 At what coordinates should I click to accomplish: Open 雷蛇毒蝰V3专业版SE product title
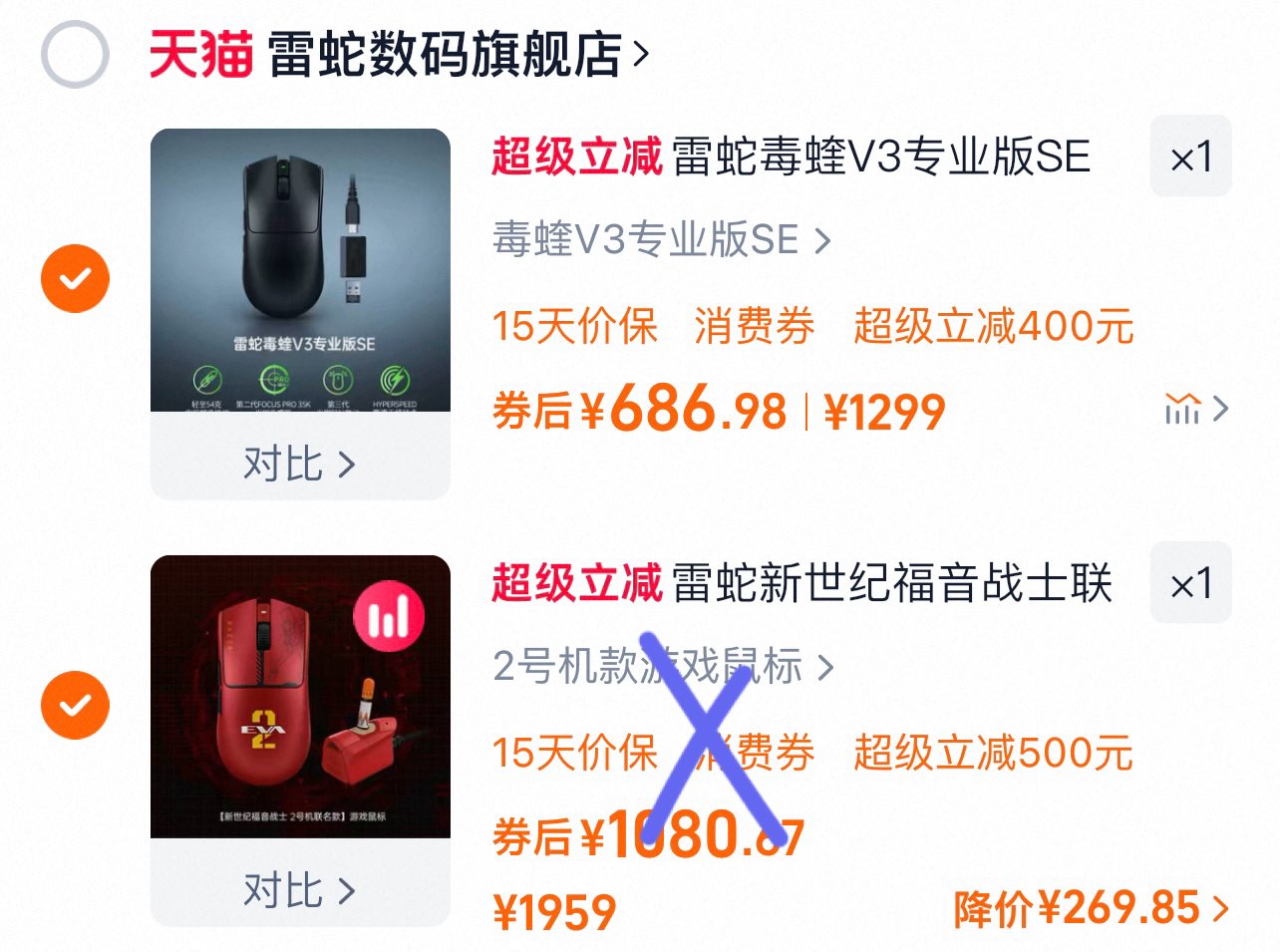pos(880,157)
